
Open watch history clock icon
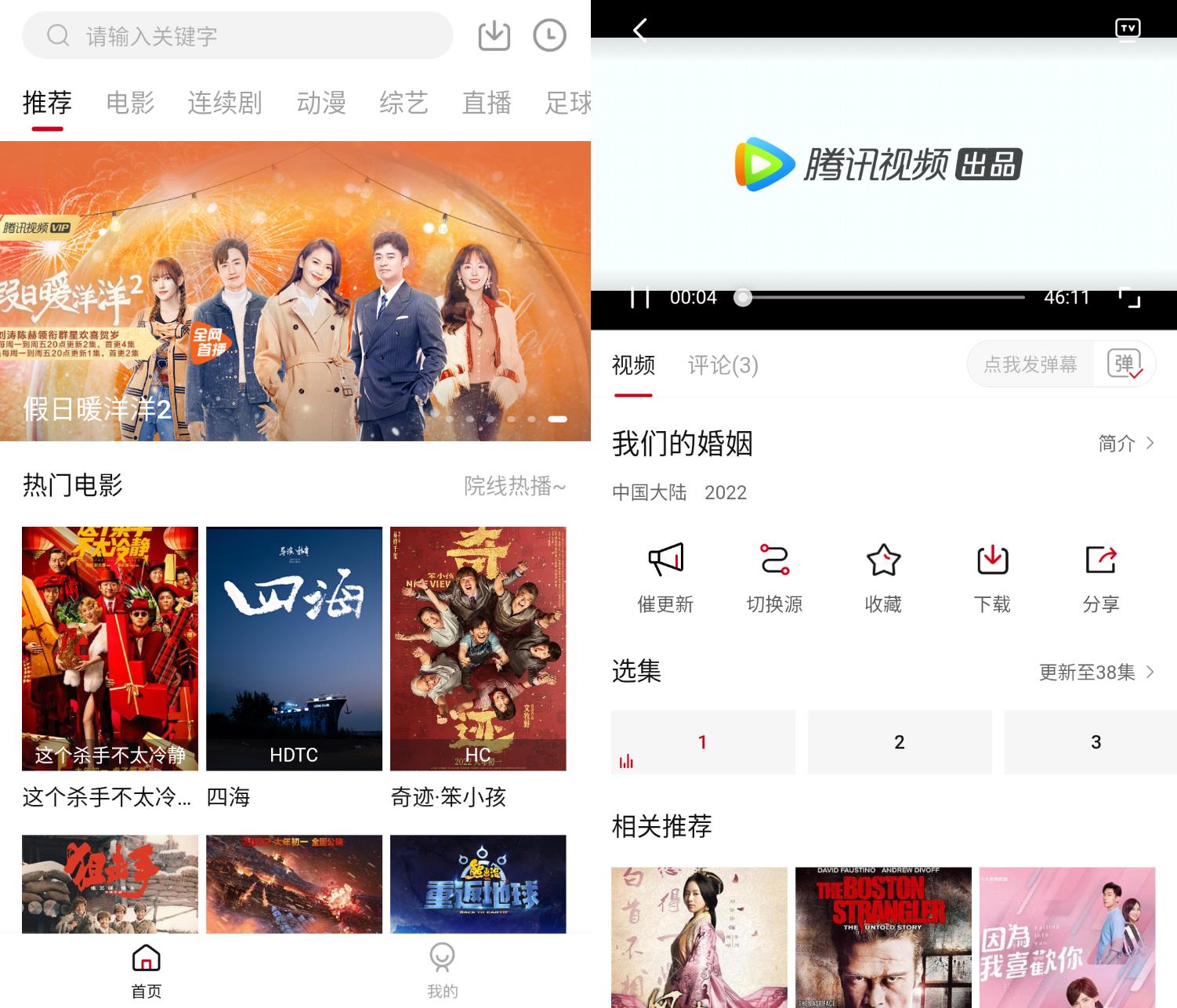(x=549, y=36)
